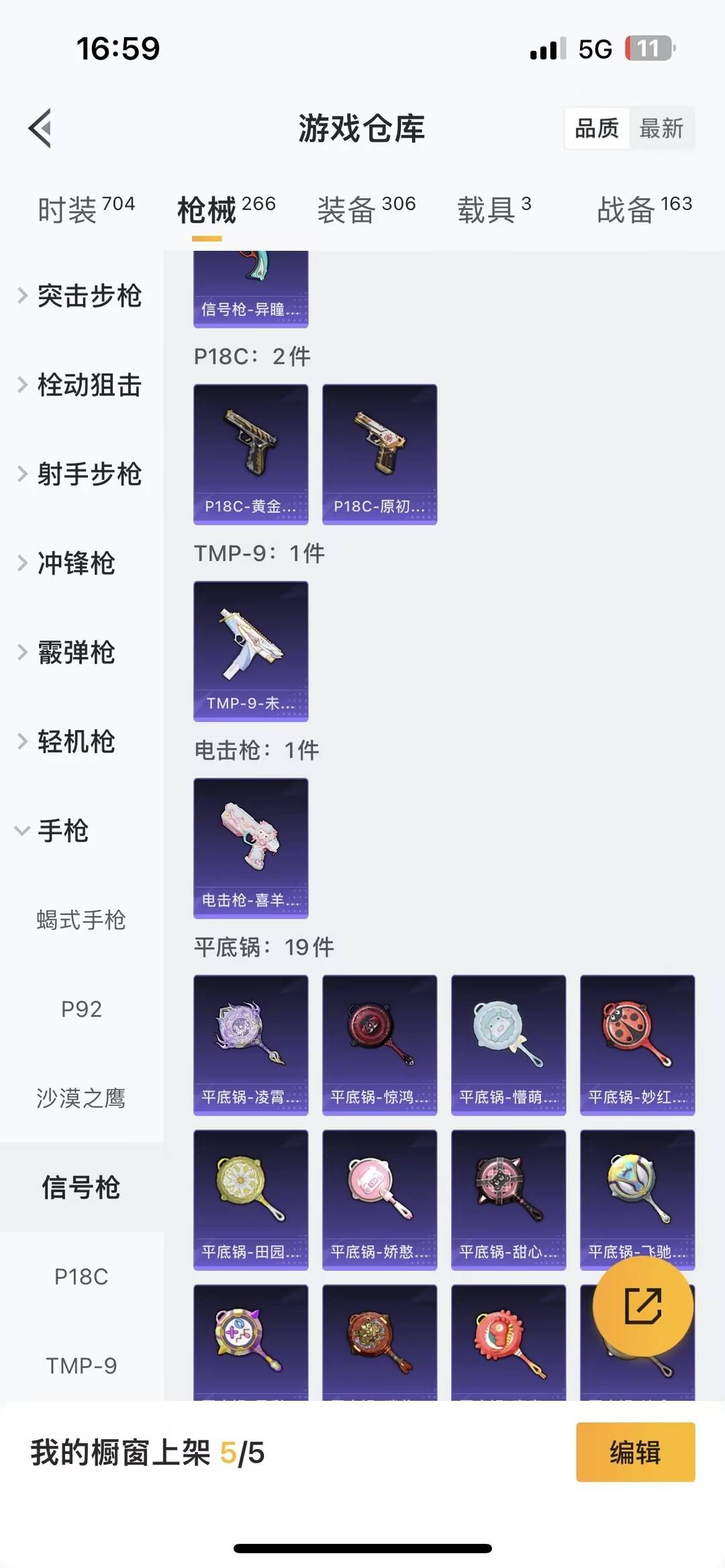This screenshot has width=725, height=1568.
Task: Open the 战备 tab
Action: point(643,210)
